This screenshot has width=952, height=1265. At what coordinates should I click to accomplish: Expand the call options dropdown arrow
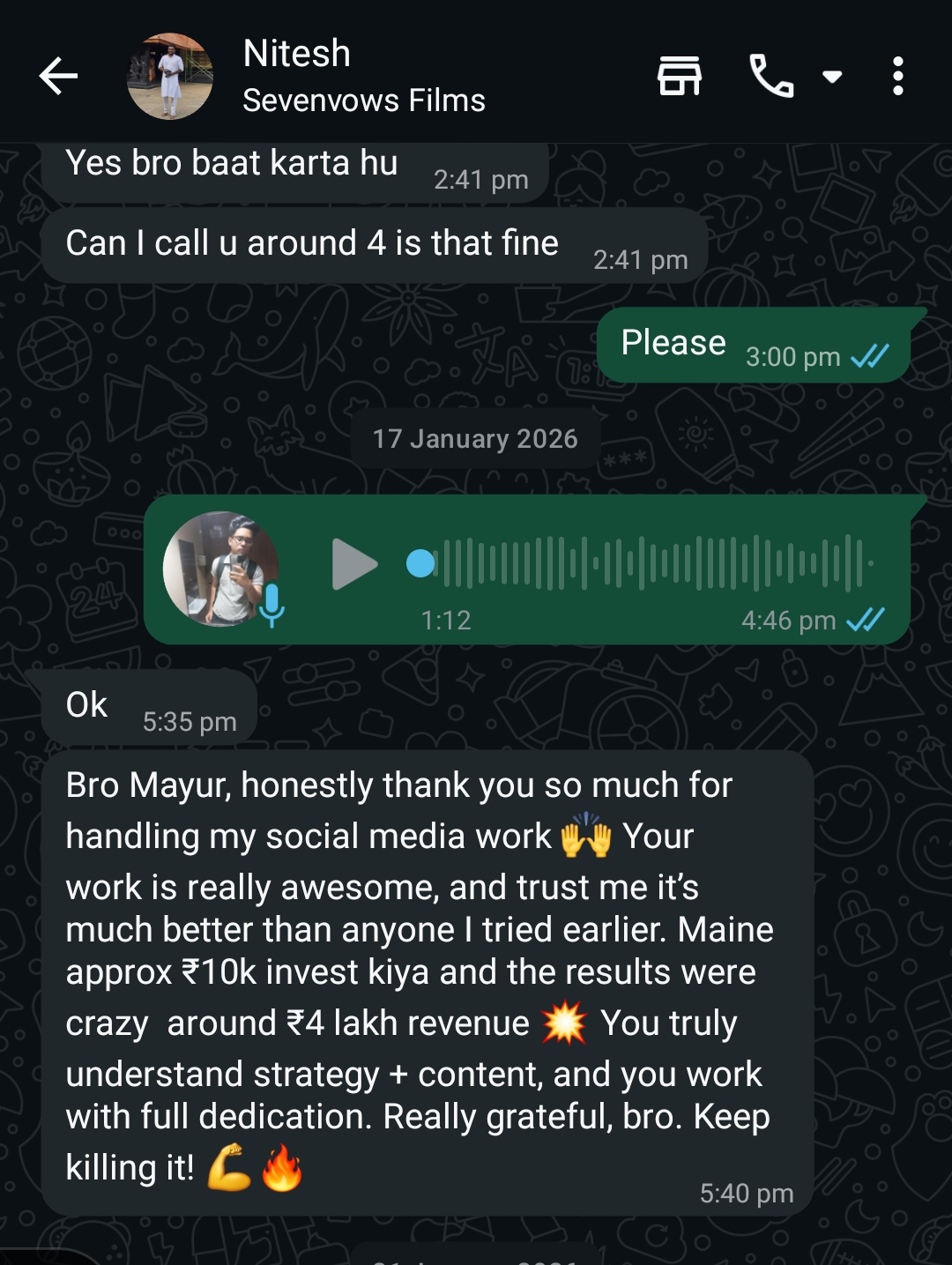[832, 76]
